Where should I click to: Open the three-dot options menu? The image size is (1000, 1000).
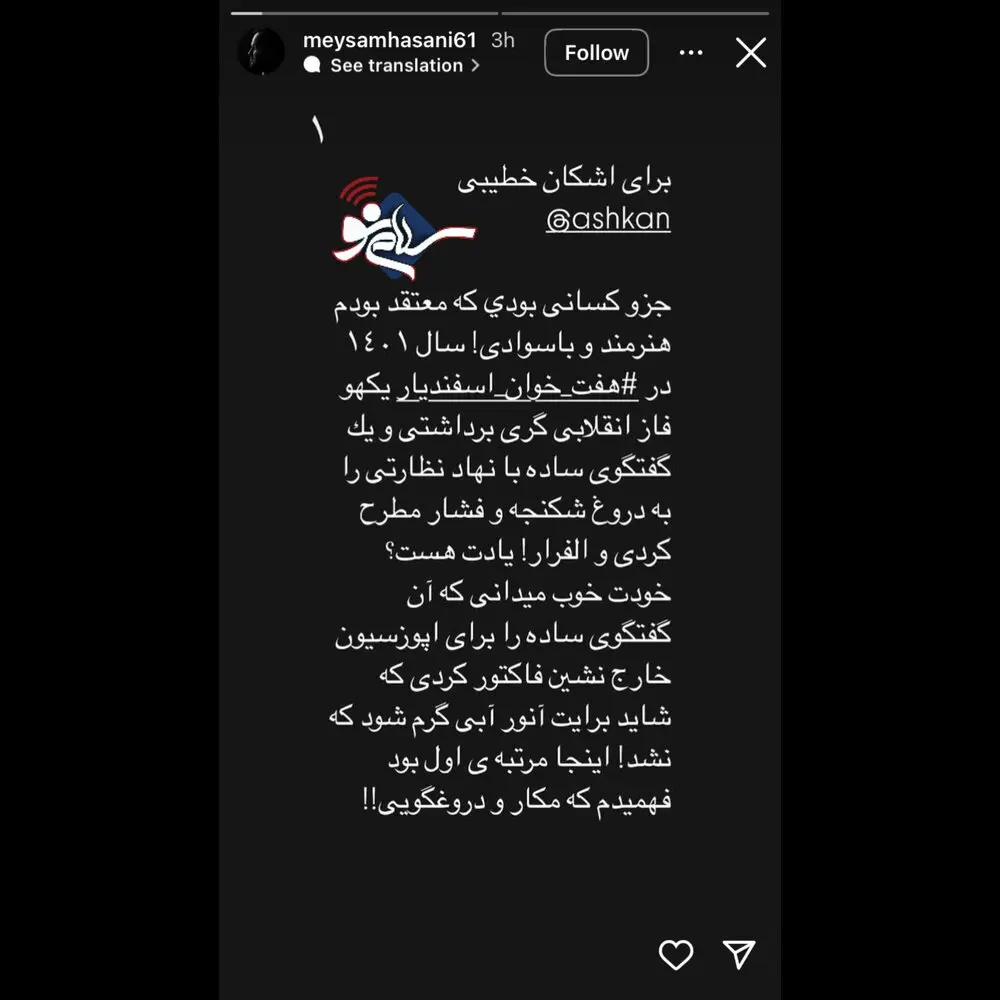click(x=691, y=53)
